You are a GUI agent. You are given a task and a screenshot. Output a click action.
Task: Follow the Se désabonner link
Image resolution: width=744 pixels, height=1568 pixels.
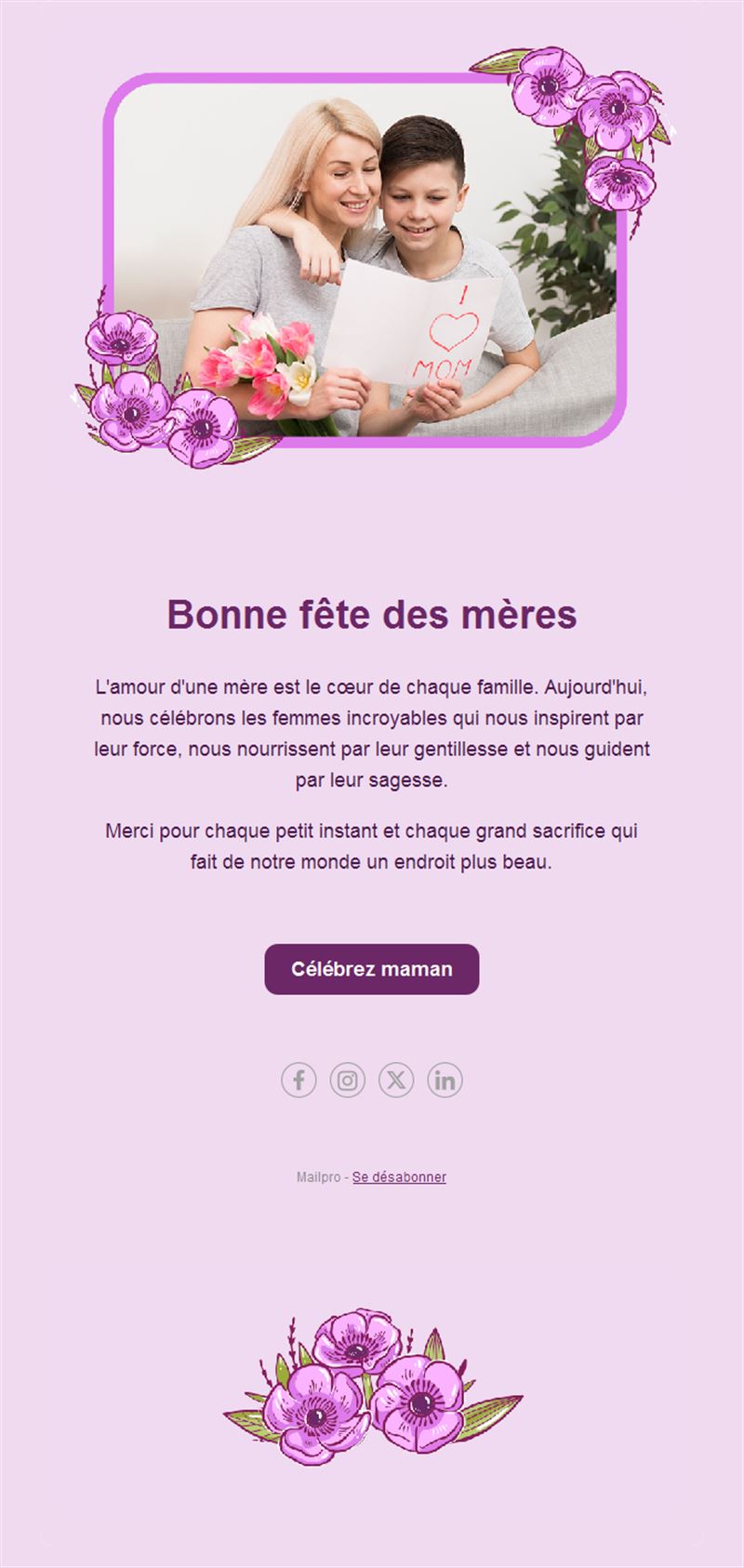[x=399, y=1176]
